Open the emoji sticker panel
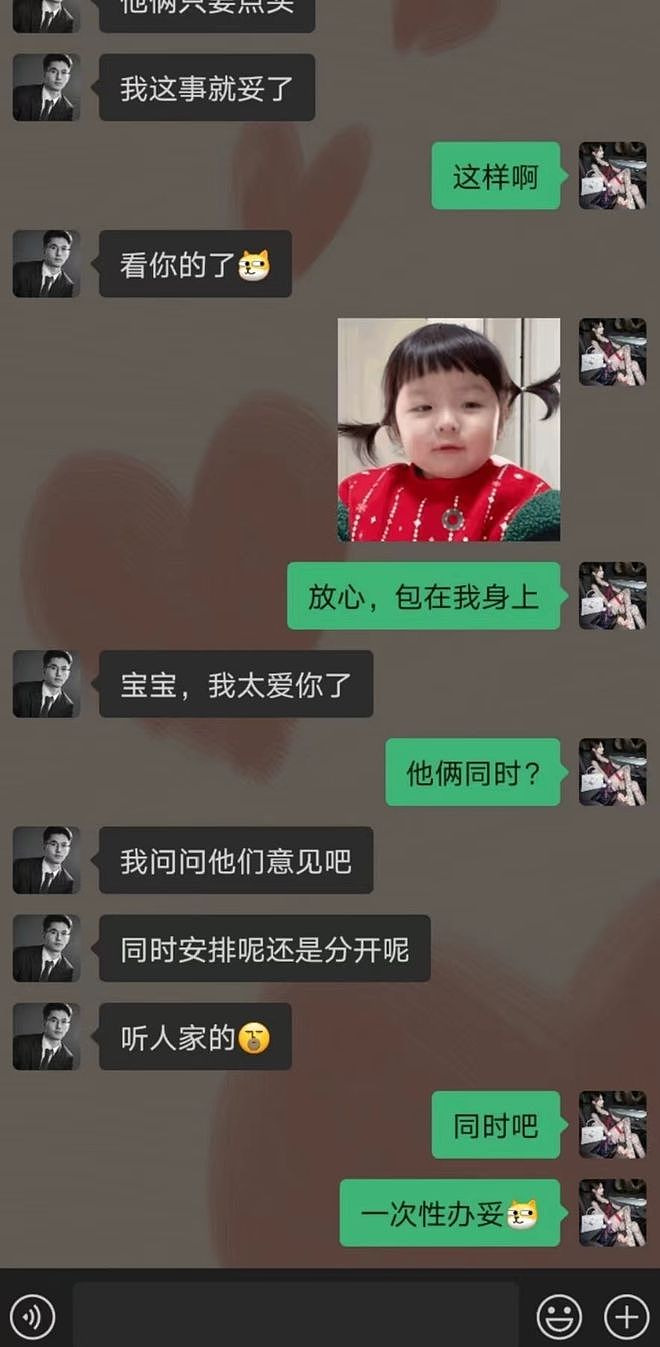 pos(559,1316)
